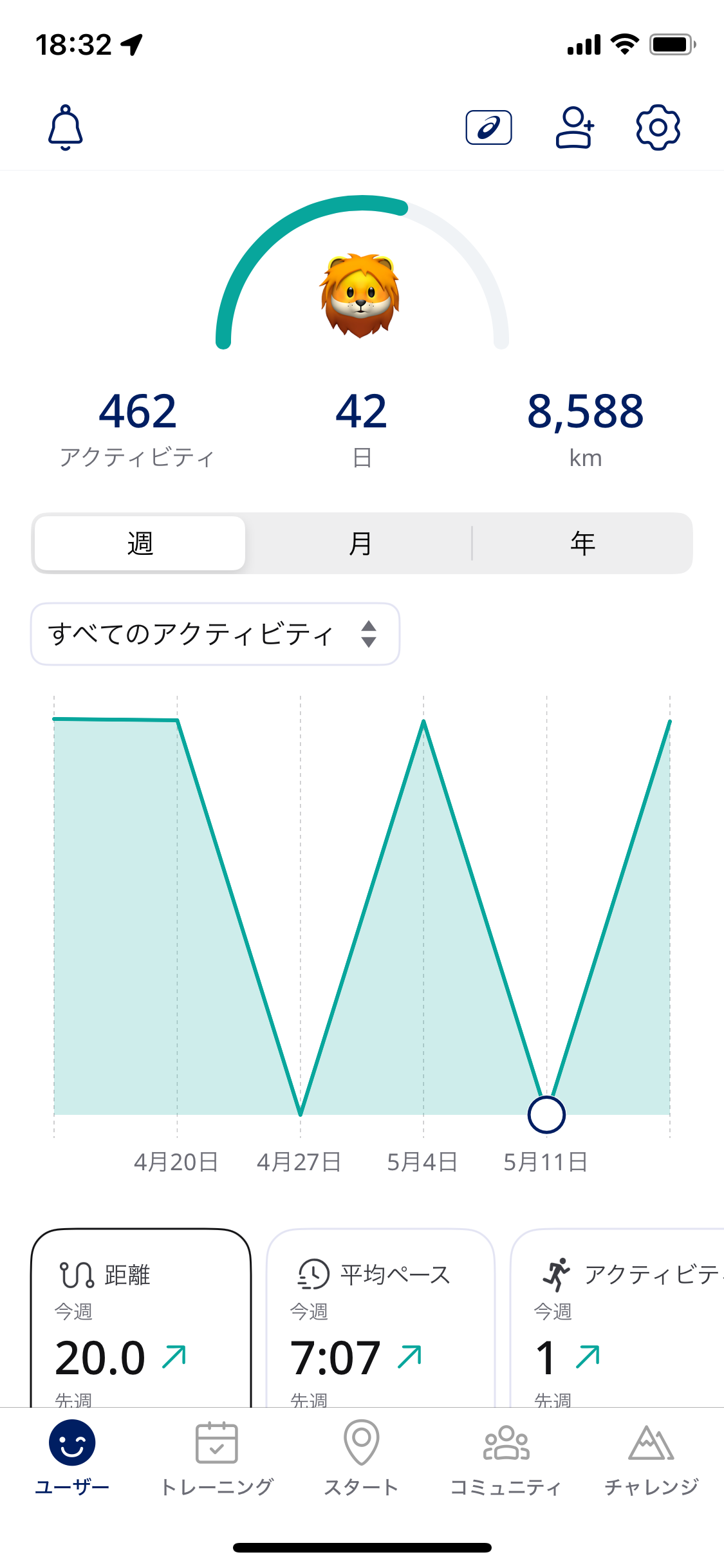Select the 平均ペース pace card
Screen dimensions: 724x1568
tap(380, 1320)
